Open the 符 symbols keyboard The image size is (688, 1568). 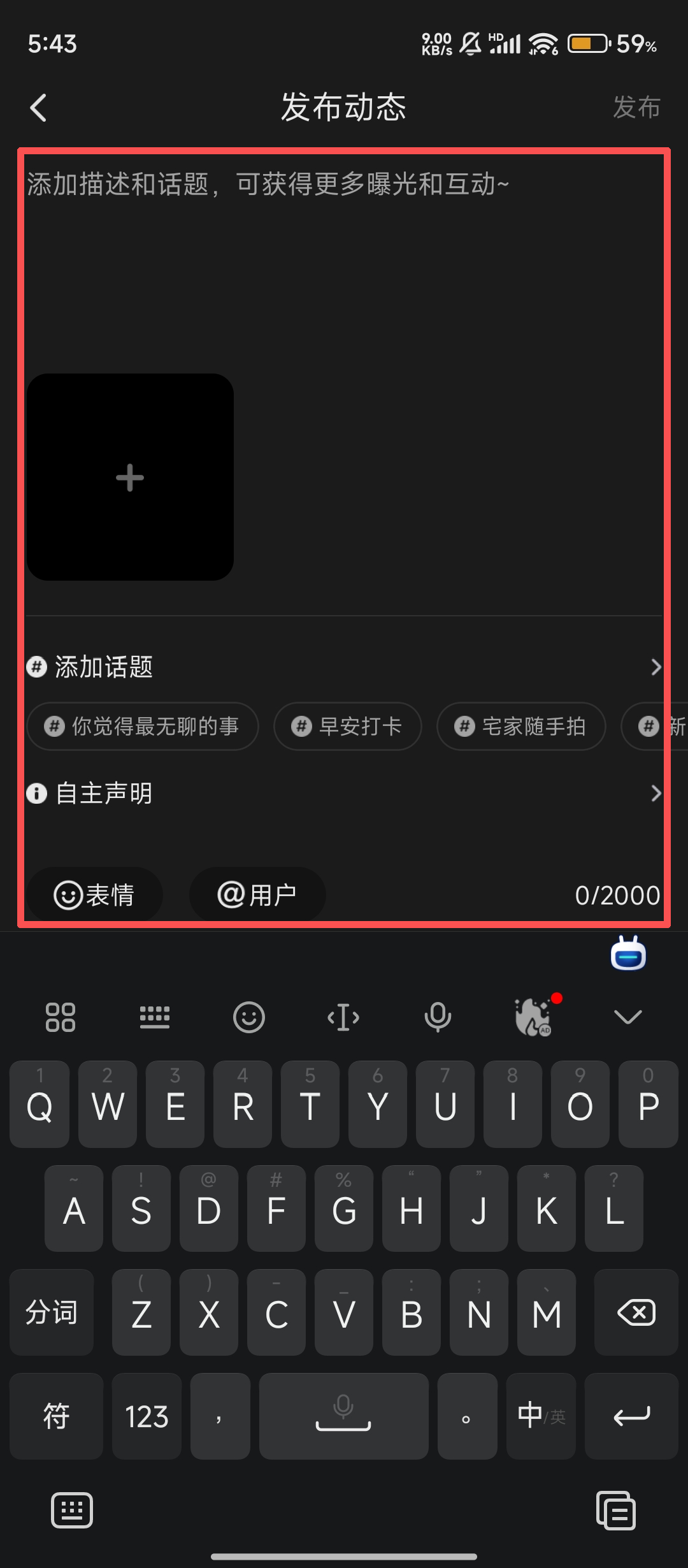point(56,1416)
